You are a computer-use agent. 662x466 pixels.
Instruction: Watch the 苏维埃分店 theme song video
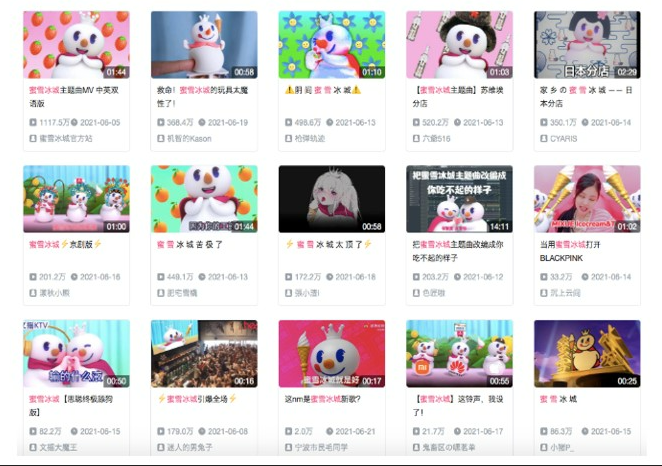pos(459,46)
